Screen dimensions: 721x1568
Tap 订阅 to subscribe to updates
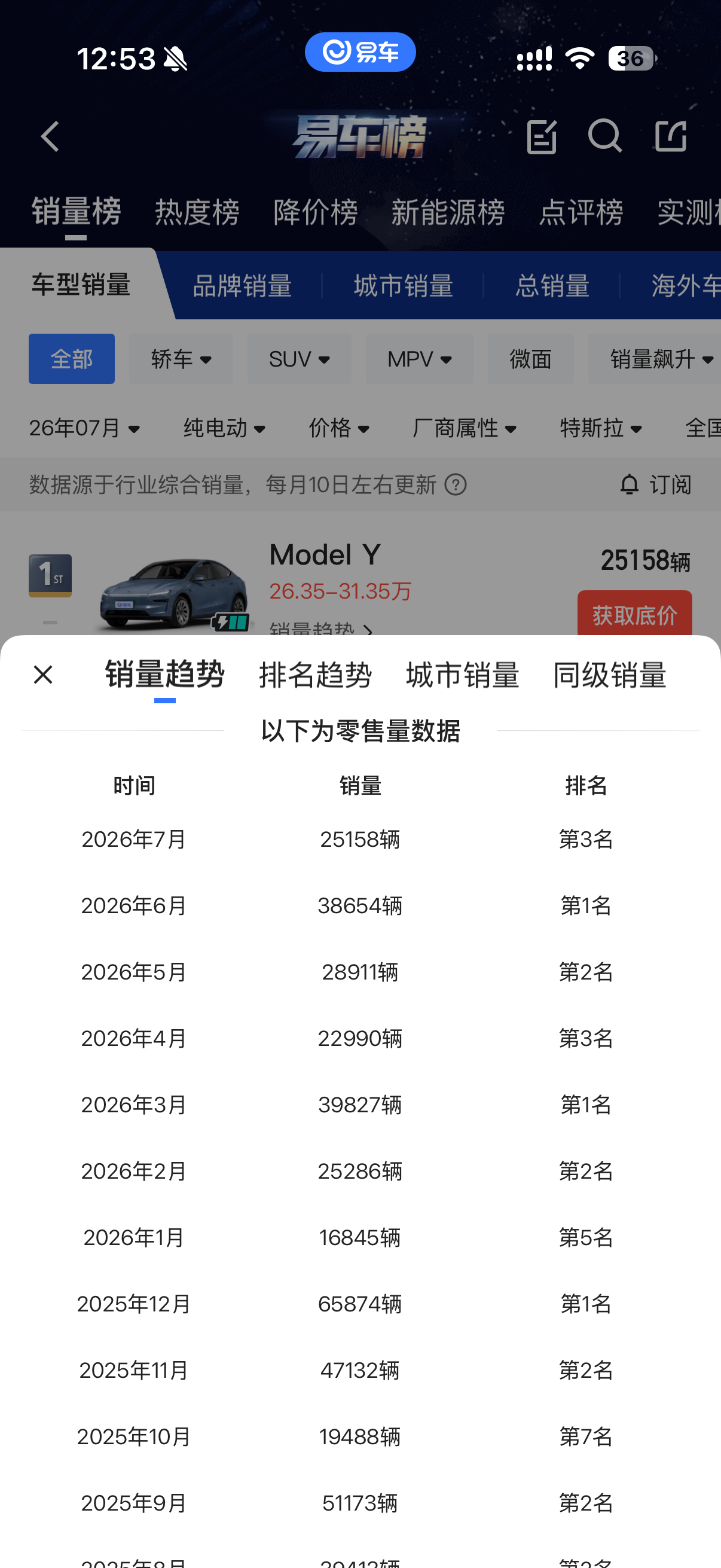point(655,484)
